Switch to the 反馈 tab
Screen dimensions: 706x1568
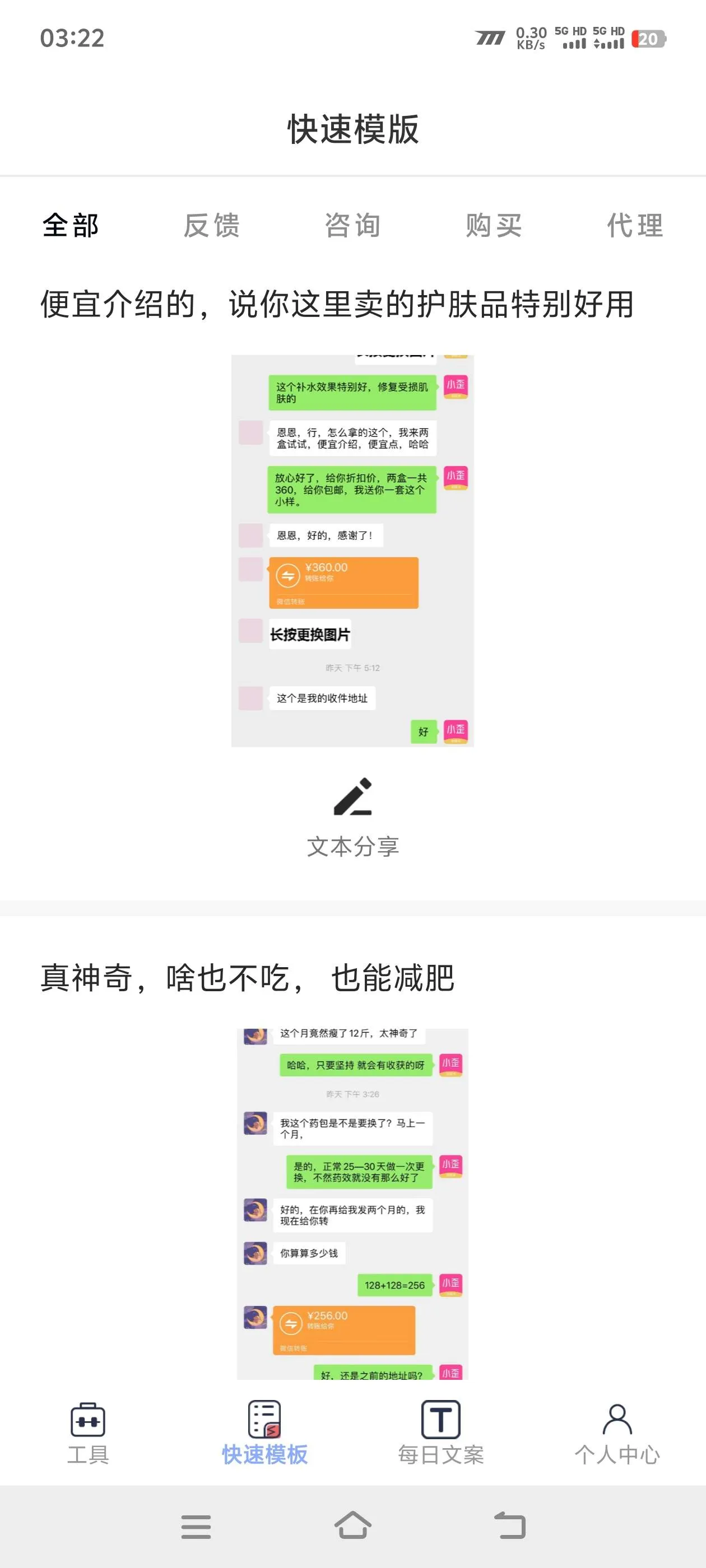[x=211, y=226]
